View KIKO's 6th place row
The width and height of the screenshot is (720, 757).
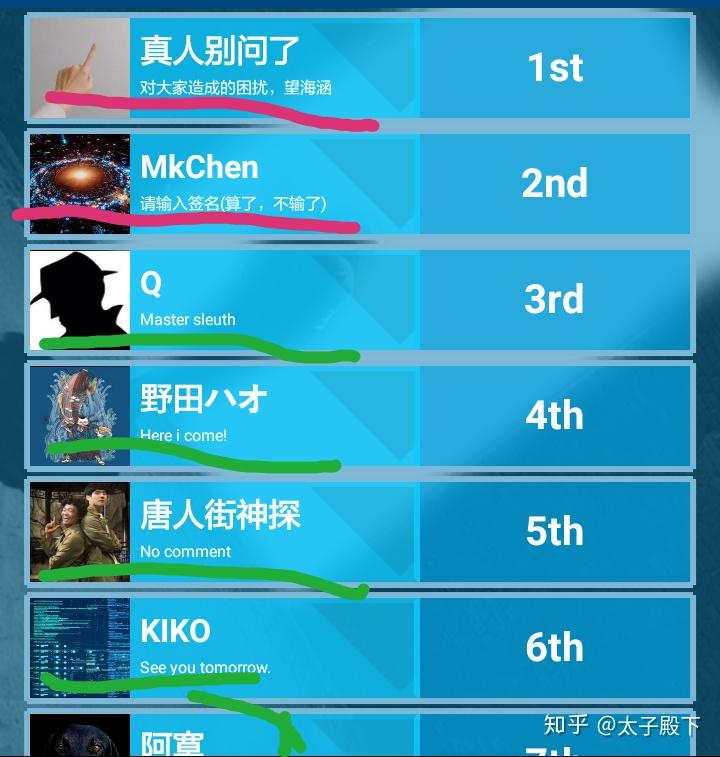(x=360, y=647)
